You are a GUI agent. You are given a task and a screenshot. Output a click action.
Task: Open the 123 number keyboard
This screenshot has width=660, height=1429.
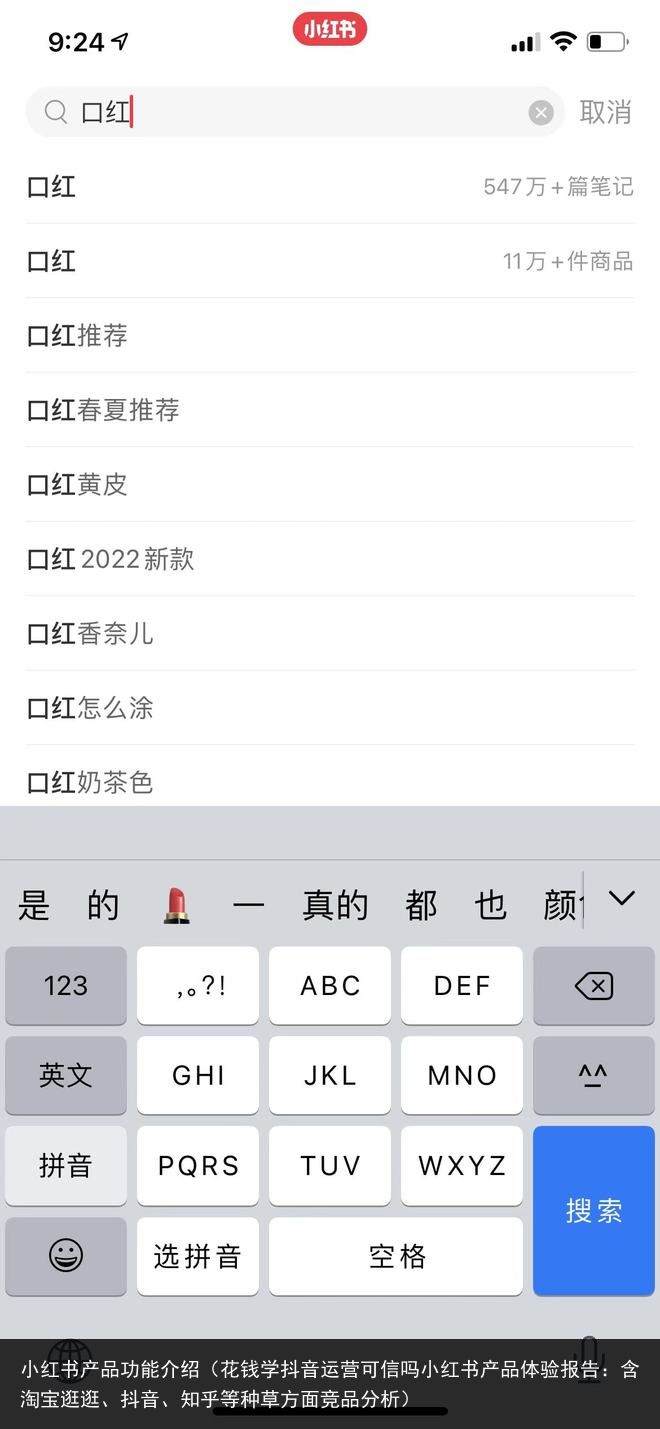click(x=66, y=986)
